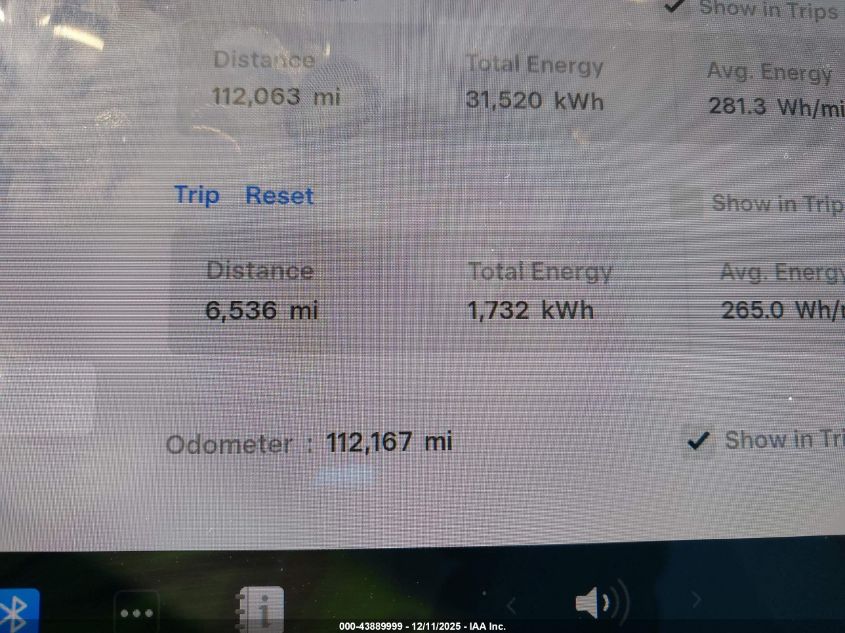Open Bluetooth settings from the bottom bar
845x633 pixels.
point(15,609)
